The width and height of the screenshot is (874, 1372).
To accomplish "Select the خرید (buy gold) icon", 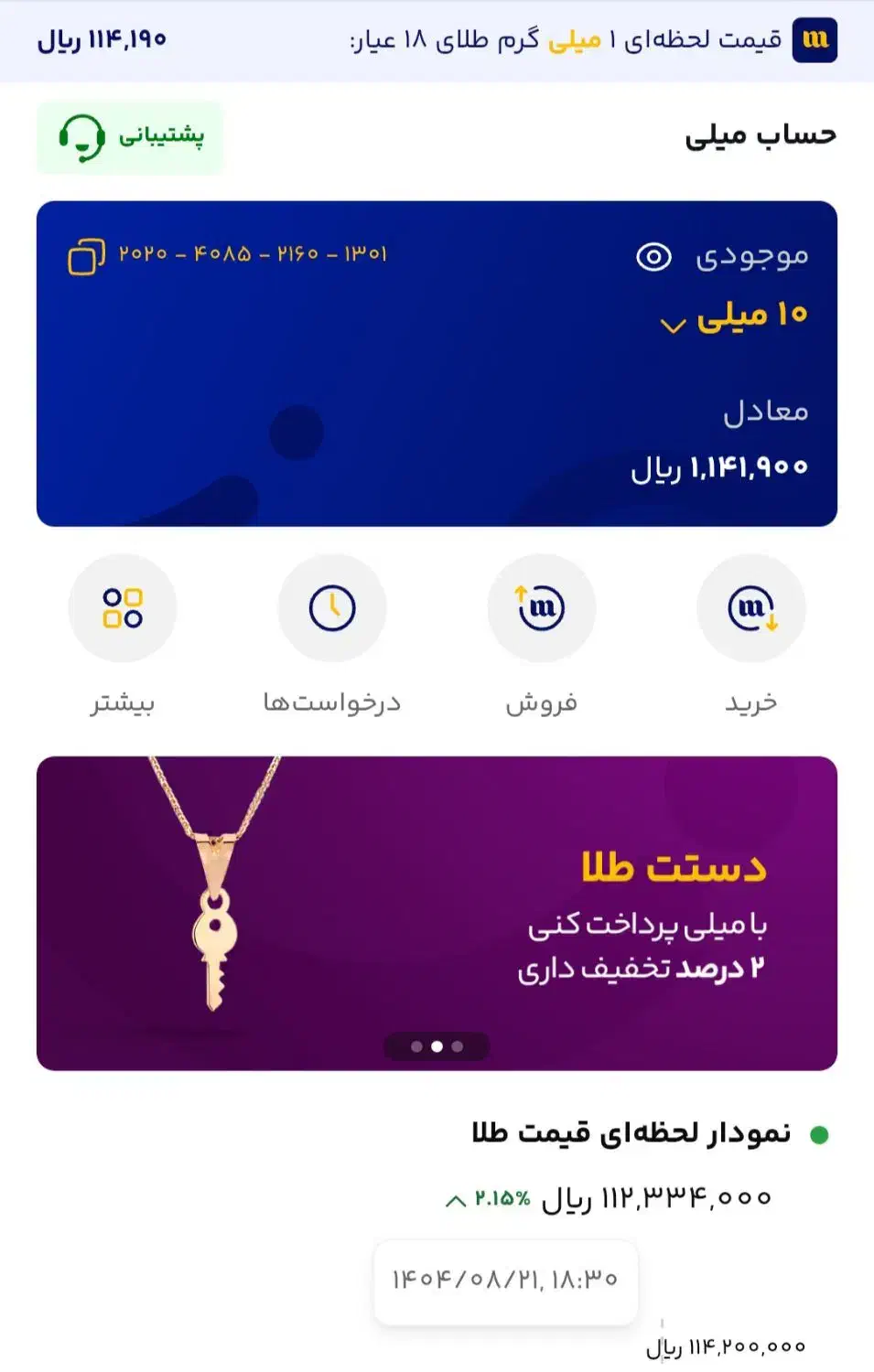I will click(750, 607).
